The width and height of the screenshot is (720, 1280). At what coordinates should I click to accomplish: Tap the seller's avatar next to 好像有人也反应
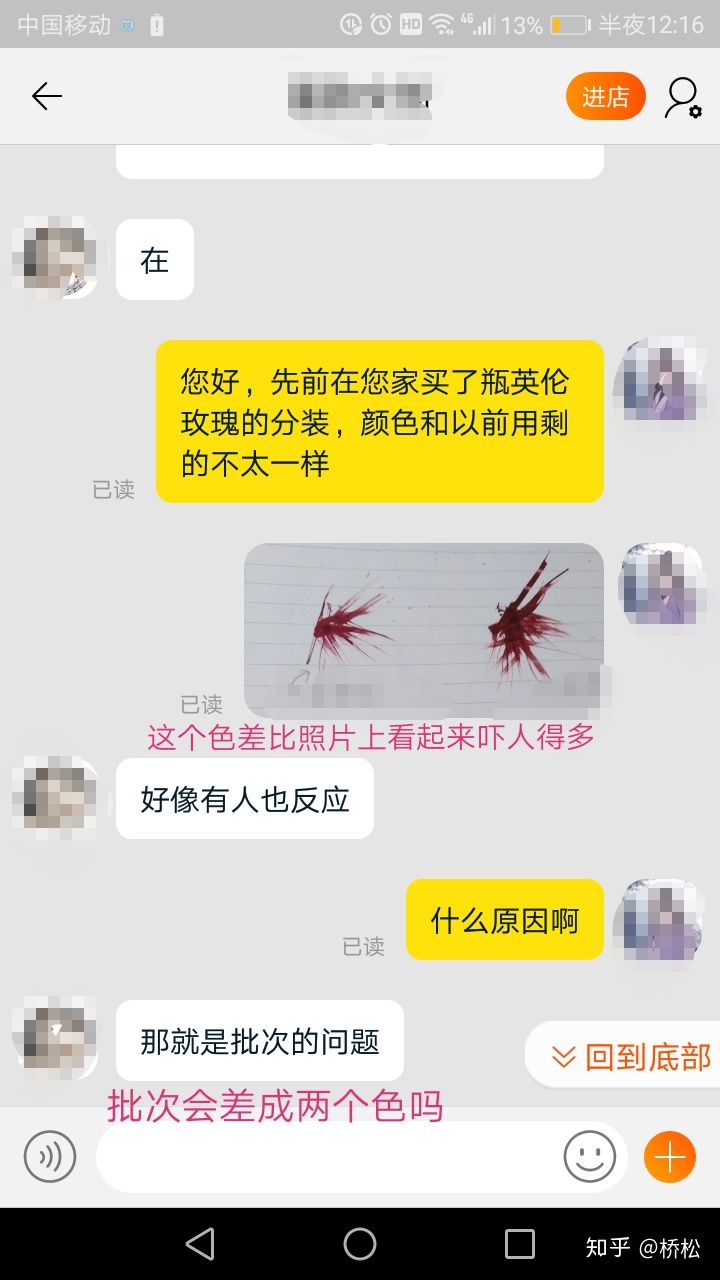tap(54, 798)
